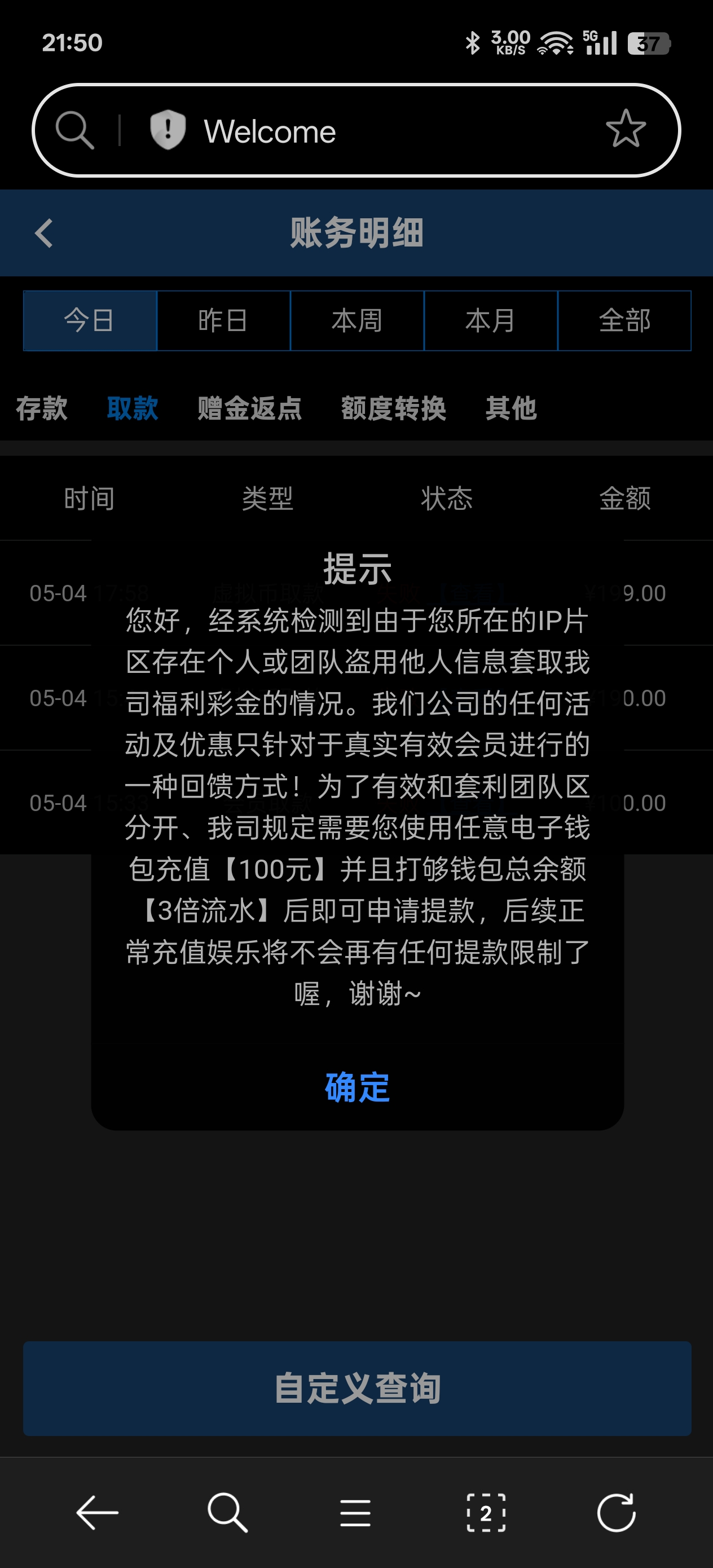Switch to the 昨日 date filter
The image size is (713, 1568).
(223, 321)
